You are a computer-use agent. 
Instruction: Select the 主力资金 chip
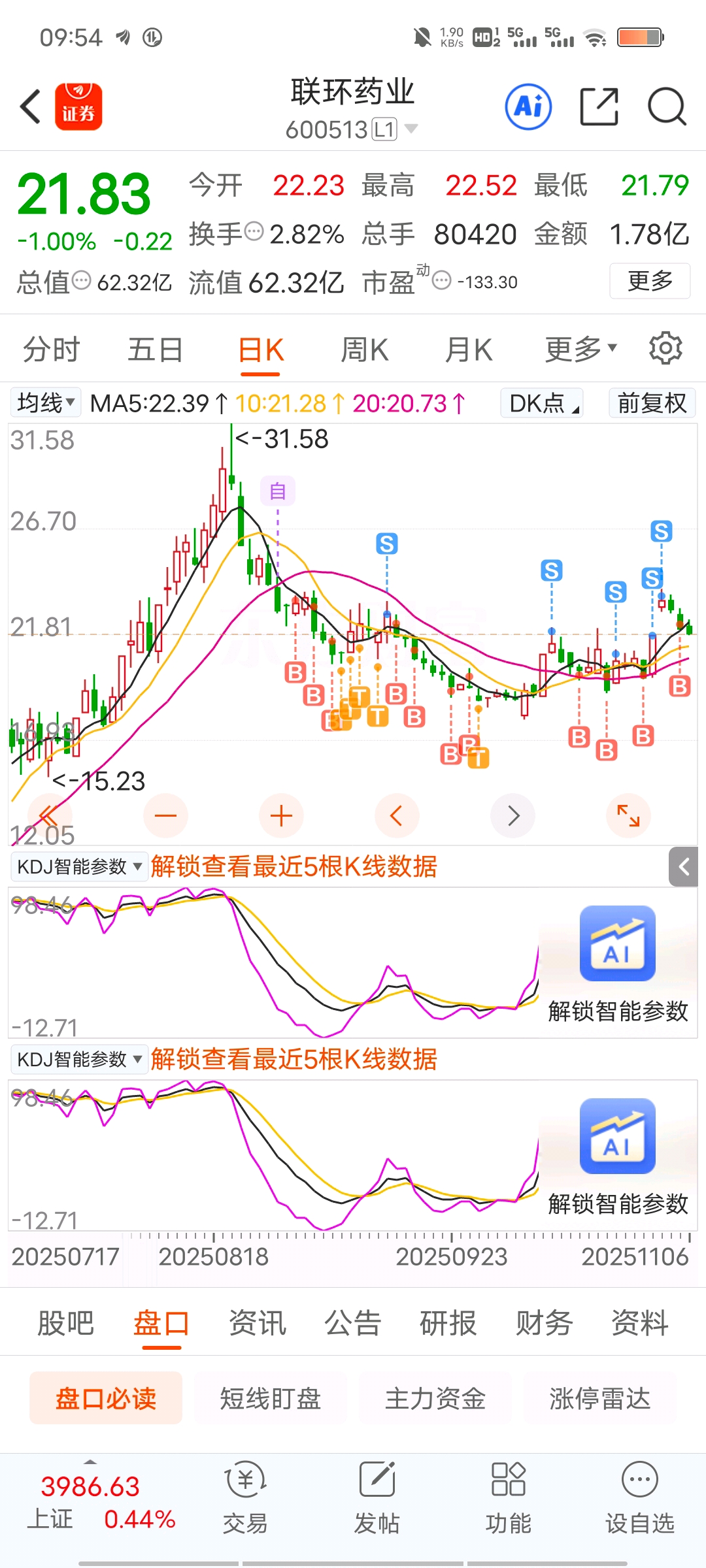click(x=435, y=1398)
